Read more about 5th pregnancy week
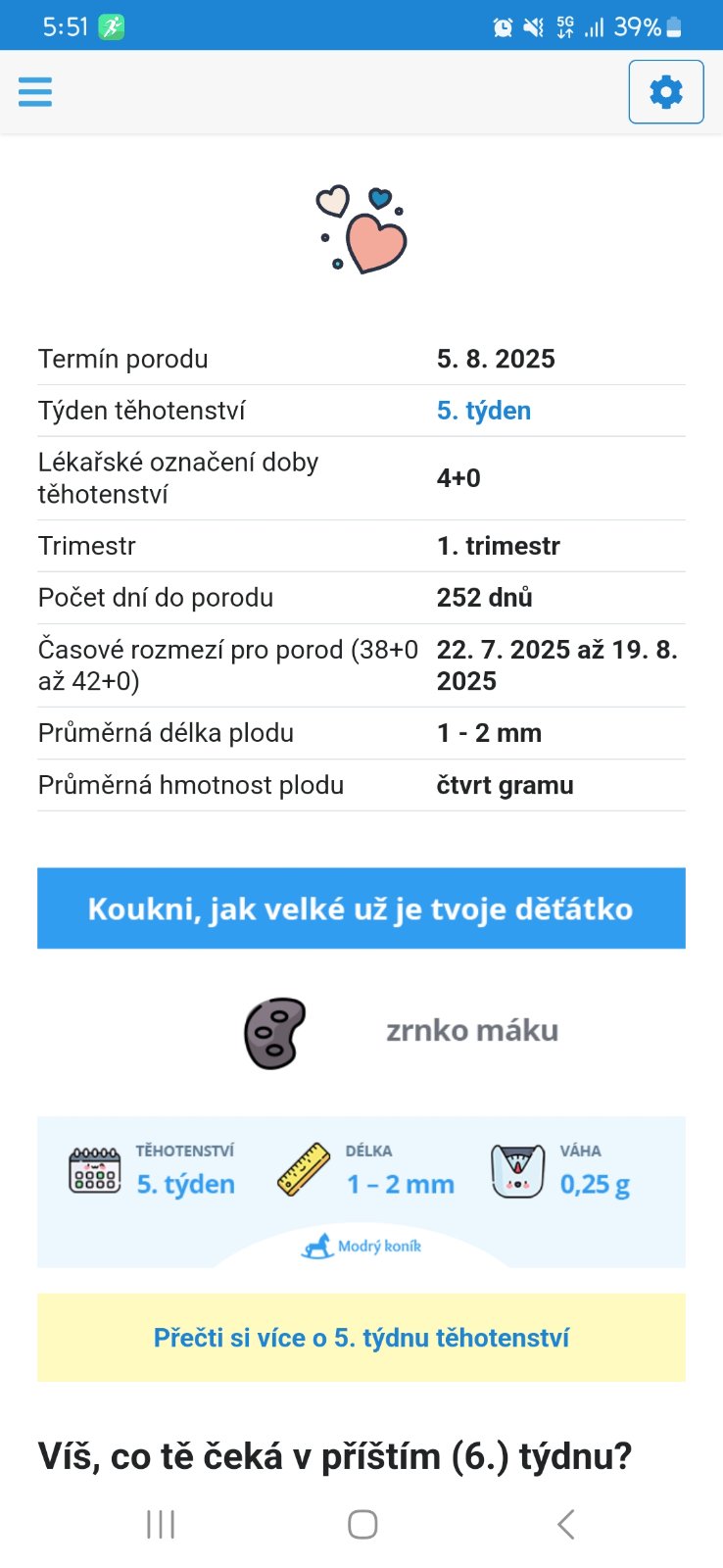 (361, 1338)
